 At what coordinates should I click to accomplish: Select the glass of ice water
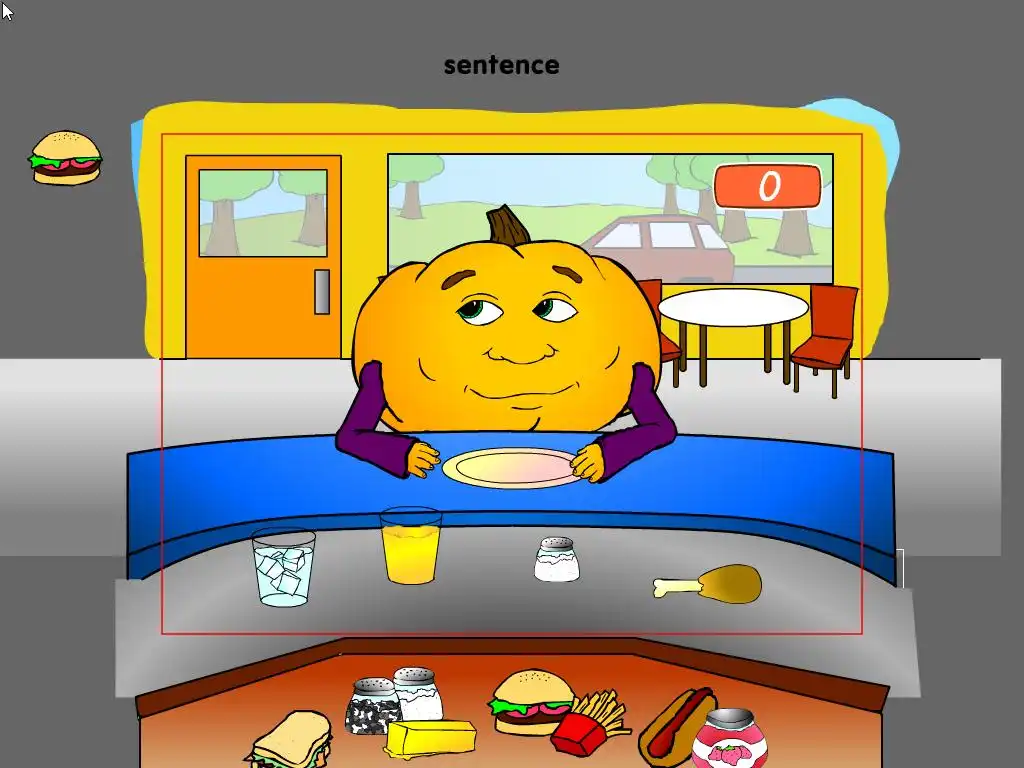tap(283, 568)
